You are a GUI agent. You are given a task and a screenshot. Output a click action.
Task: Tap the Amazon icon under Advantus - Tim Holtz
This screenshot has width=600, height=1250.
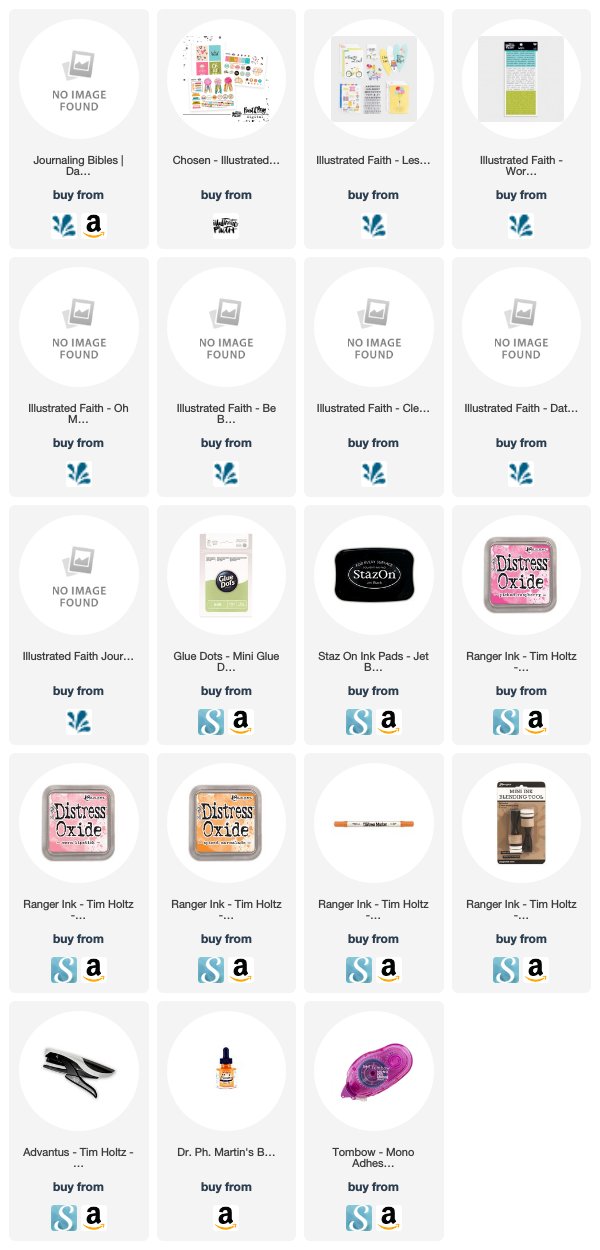coord(94,1219)
